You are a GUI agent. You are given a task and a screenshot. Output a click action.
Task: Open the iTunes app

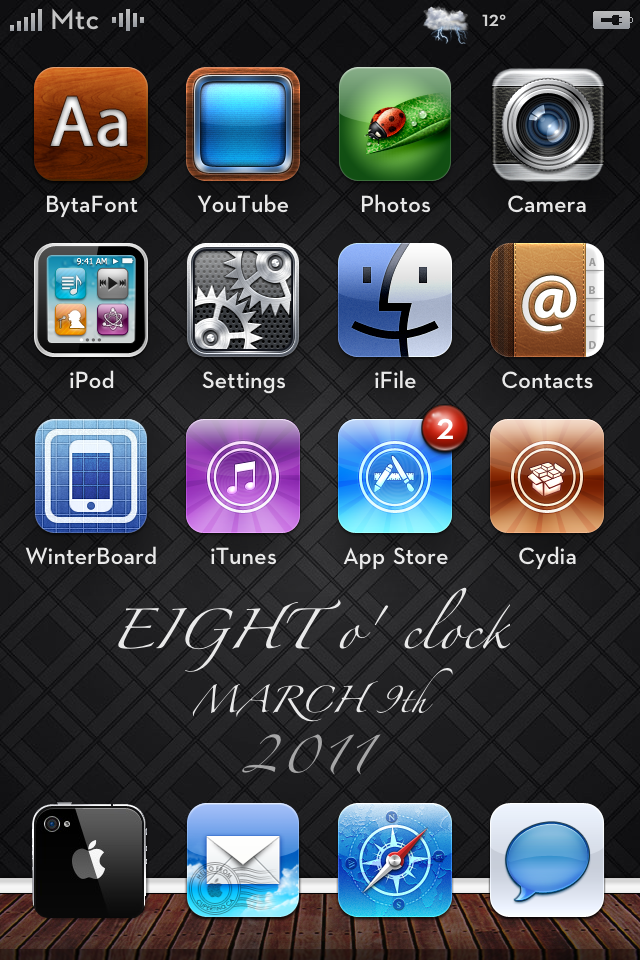(243, 476)
